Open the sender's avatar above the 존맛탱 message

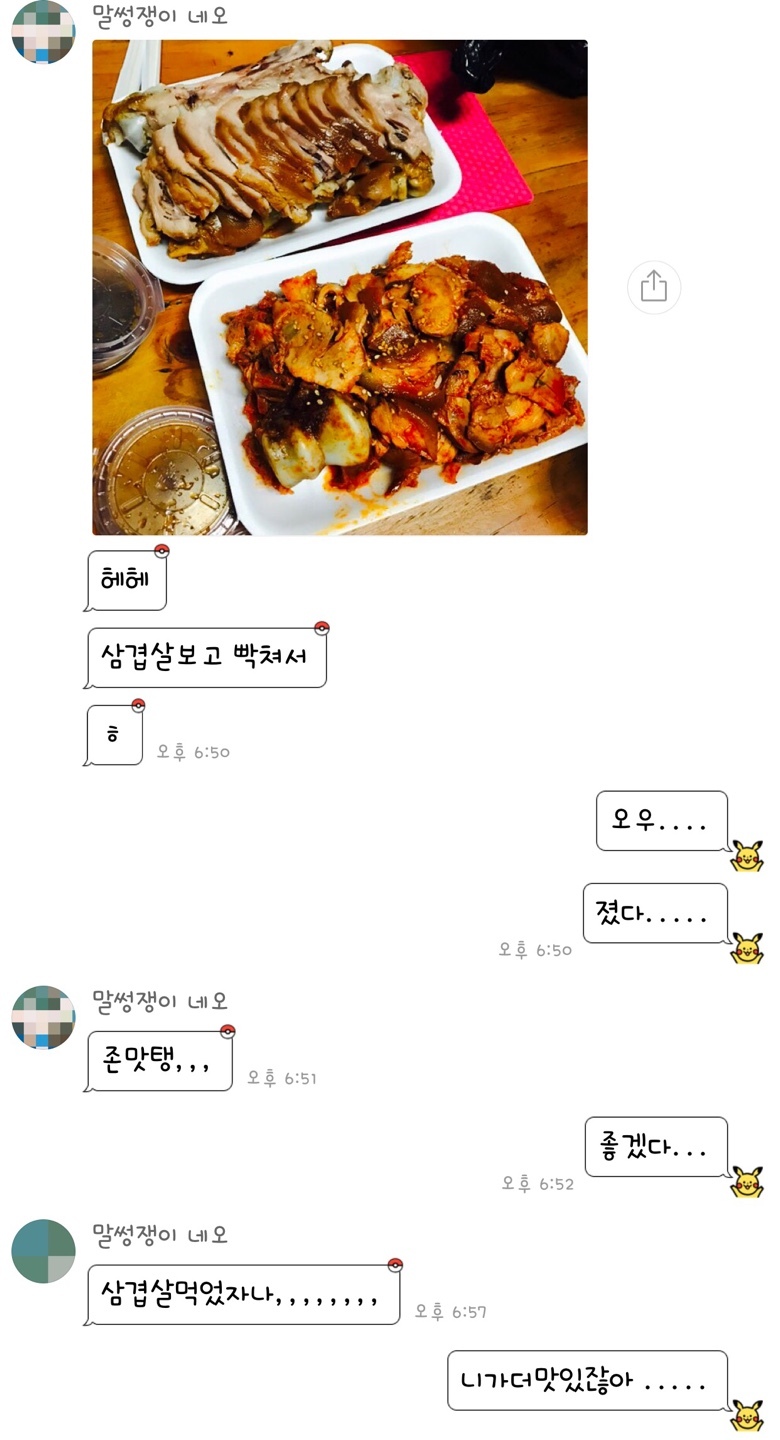(x=43, y=1017)
